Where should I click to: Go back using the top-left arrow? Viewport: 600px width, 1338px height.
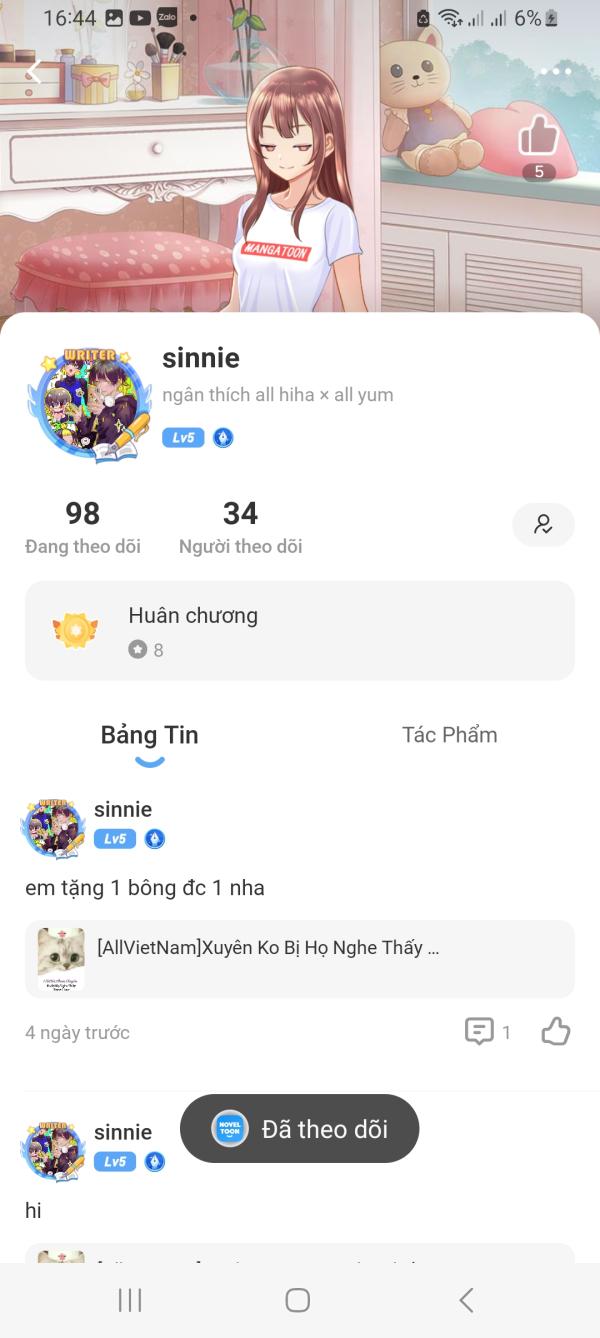pos(34,72)
